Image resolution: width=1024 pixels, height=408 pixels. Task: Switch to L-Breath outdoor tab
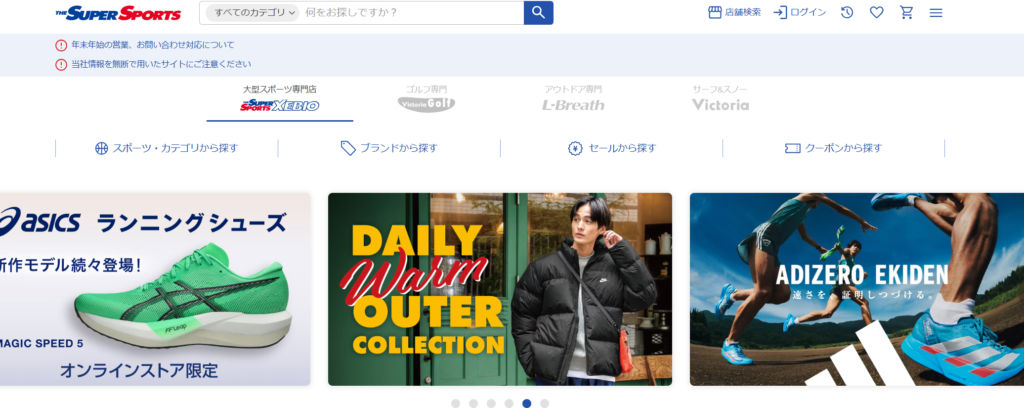[573, 100]
